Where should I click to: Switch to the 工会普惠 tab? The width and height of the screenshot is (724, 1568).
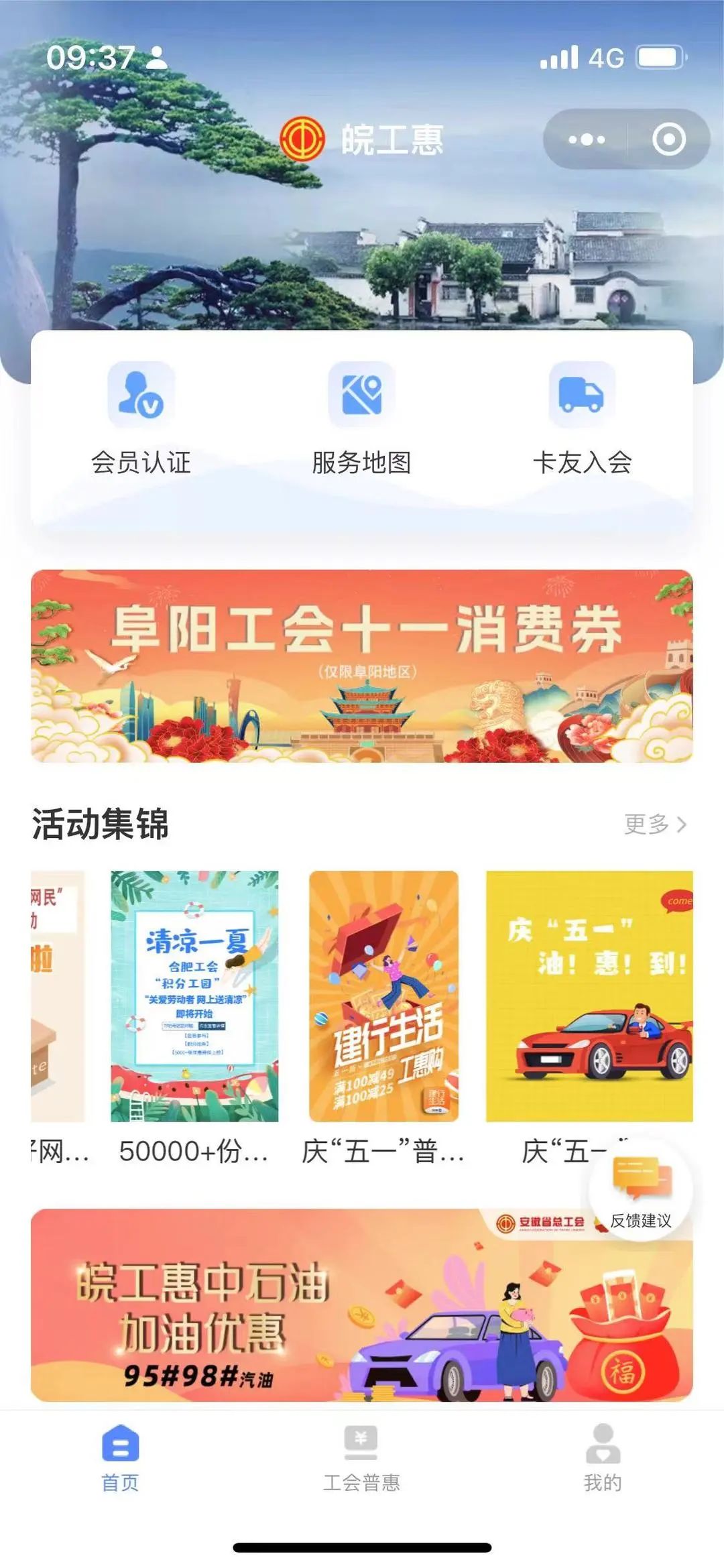coord(361,1458)
